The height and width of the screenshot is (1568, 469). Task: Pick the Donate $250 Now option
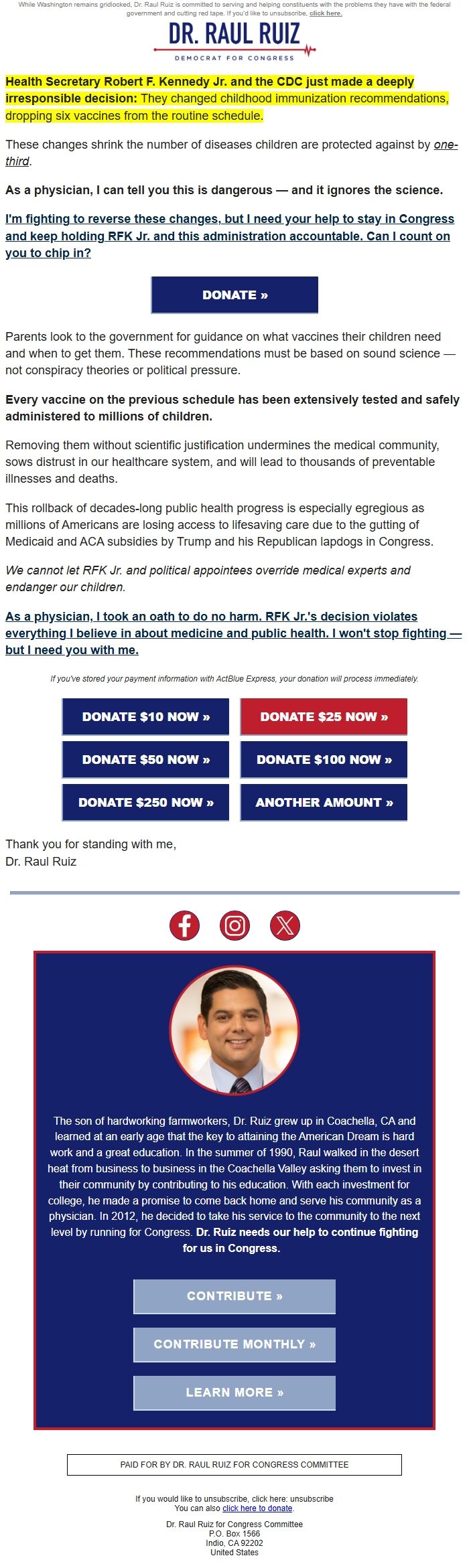click(x=145, y=803)
